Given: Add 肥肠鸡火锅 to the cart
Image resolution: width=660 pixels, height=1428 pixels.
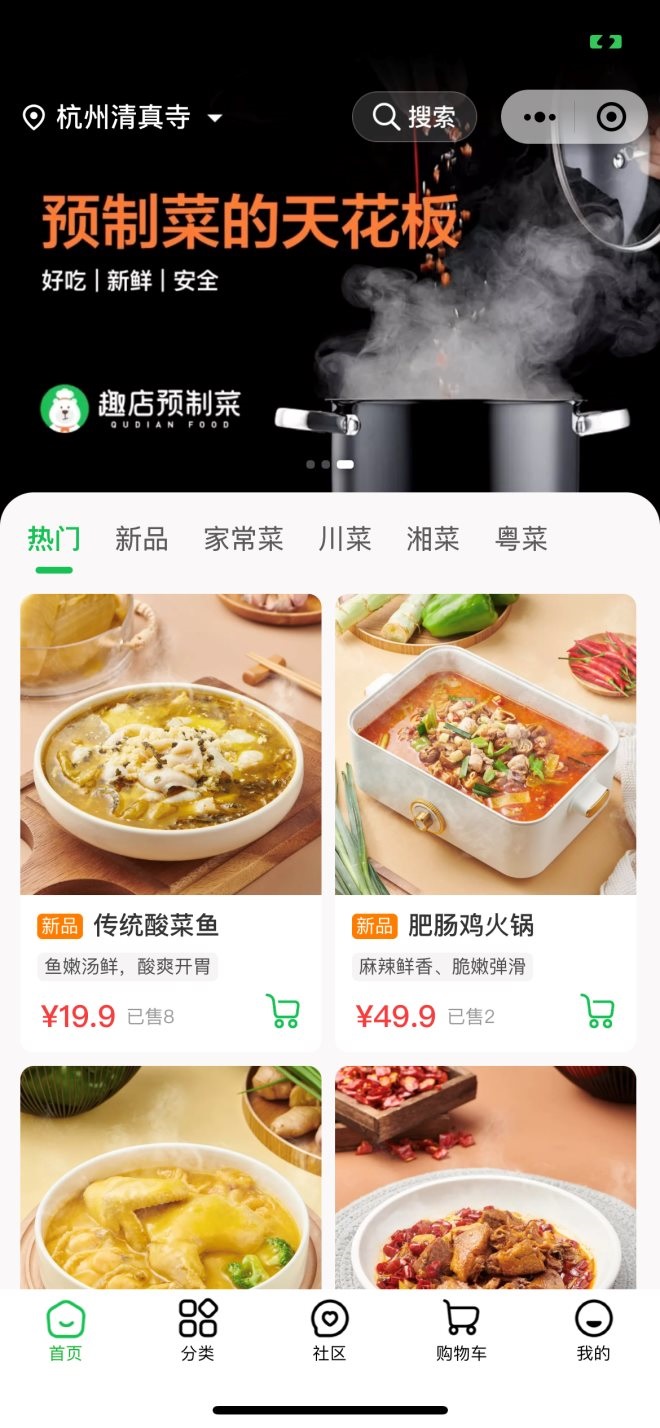Looking at the screenshot, I should (598, 1011).
